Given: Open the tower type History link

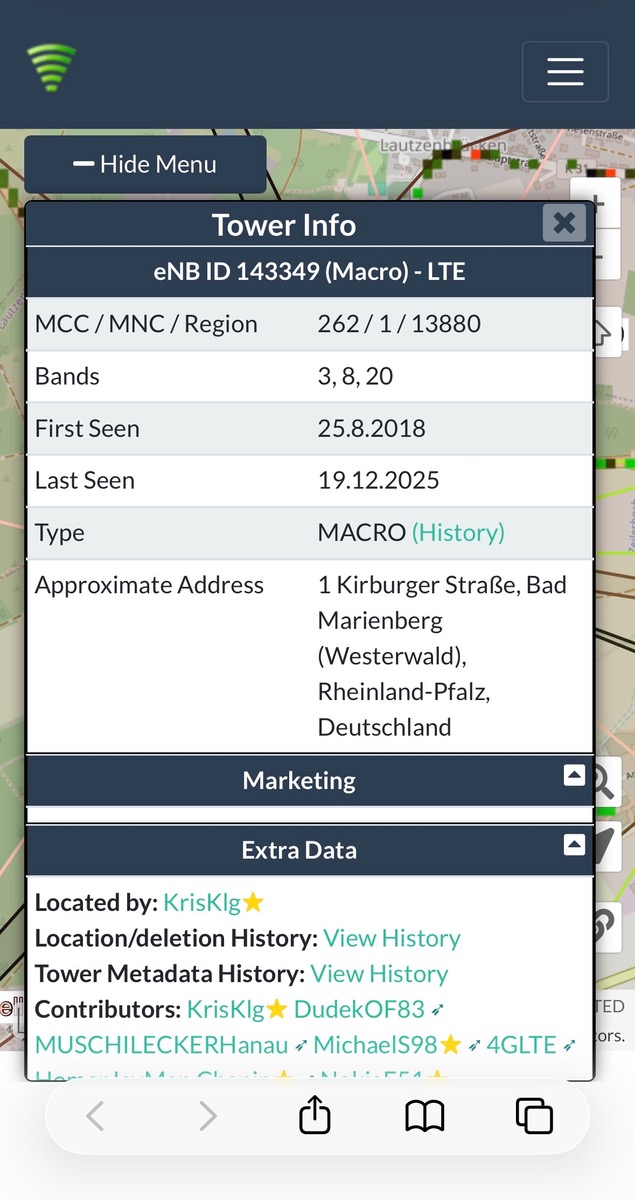Looking at the screenshot, I should (458, 533).
